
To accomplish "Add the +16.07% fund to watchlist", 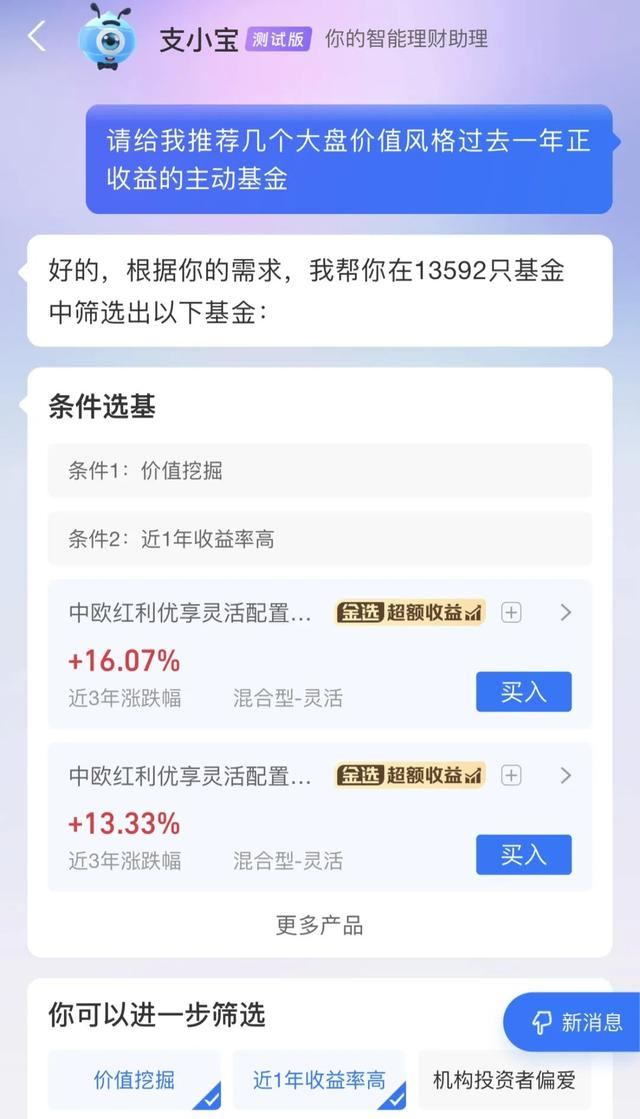I will click(511, 613).
